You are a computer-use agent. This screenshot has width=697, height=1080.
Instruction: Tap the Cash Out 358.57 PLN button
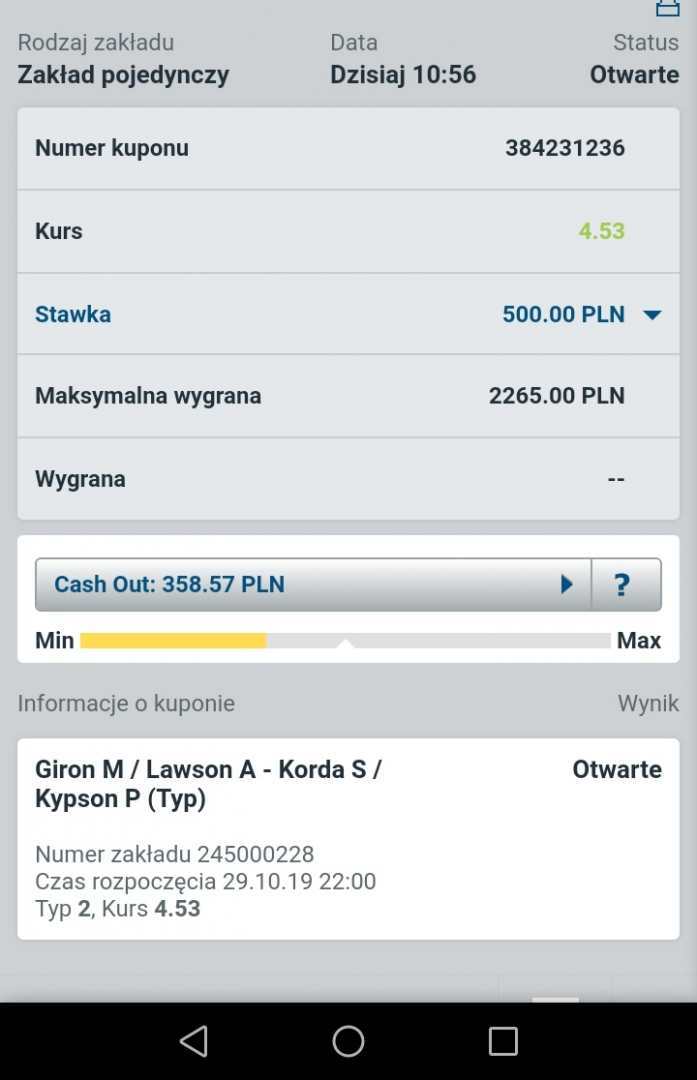point(312,584)
